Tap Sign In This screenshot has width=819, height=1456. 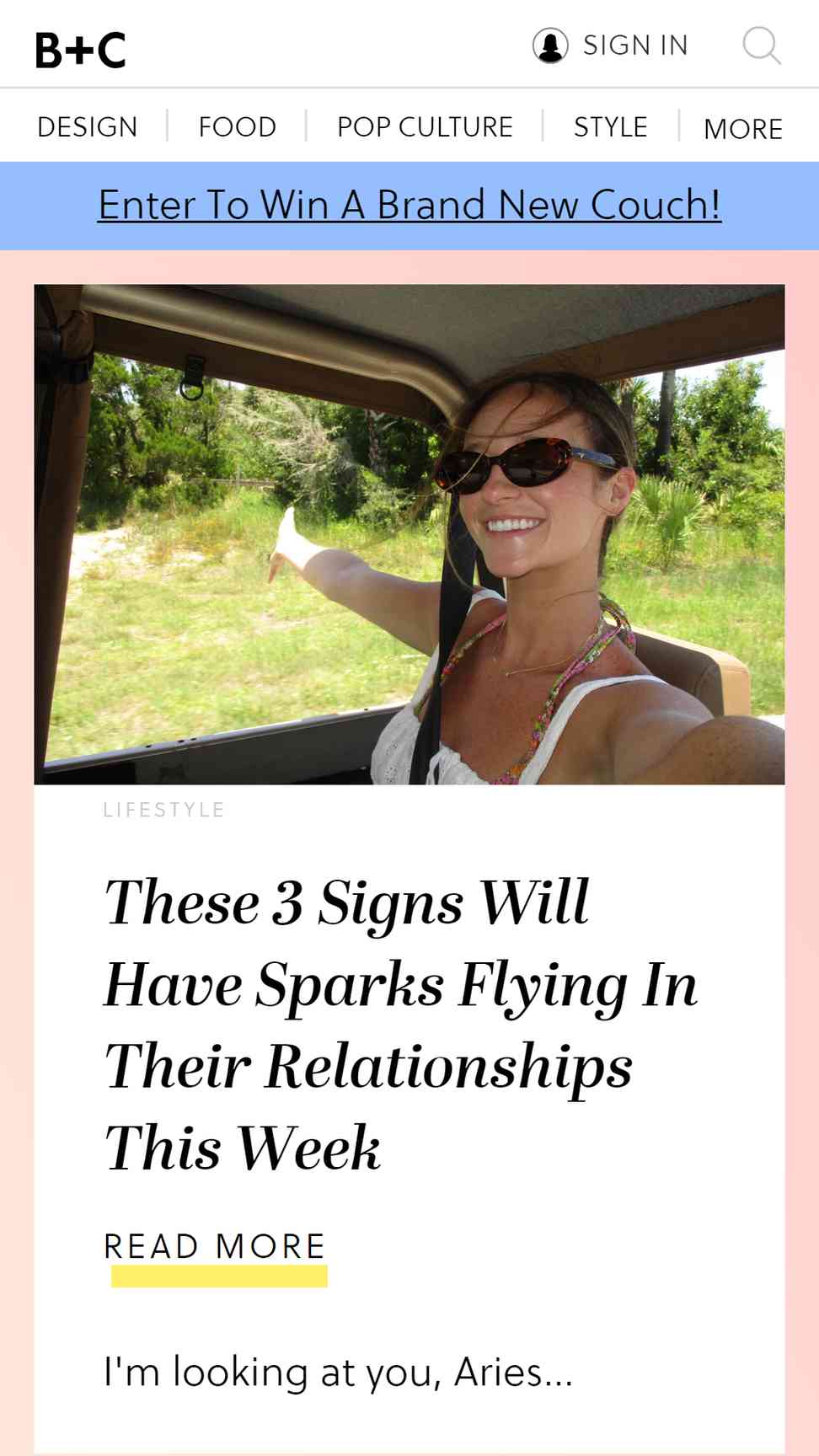point(611,45)
